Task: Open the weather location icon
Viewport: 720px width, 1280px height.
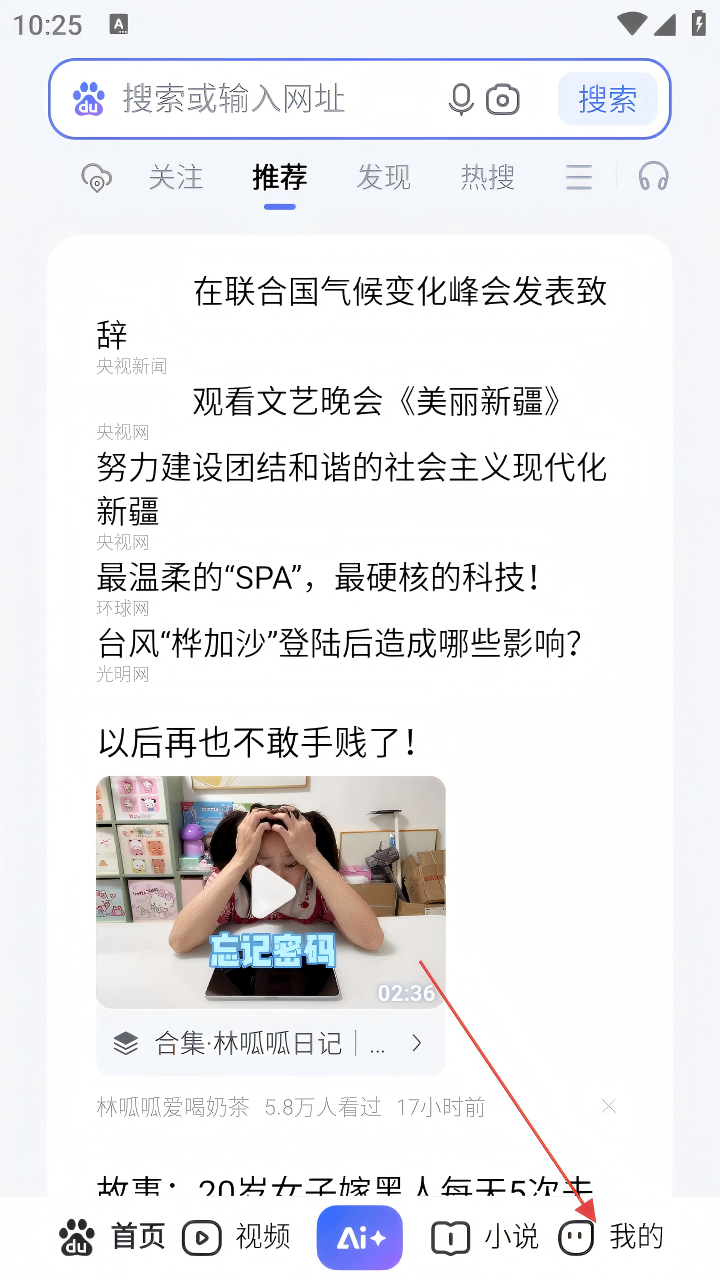Action: (96, 178)
